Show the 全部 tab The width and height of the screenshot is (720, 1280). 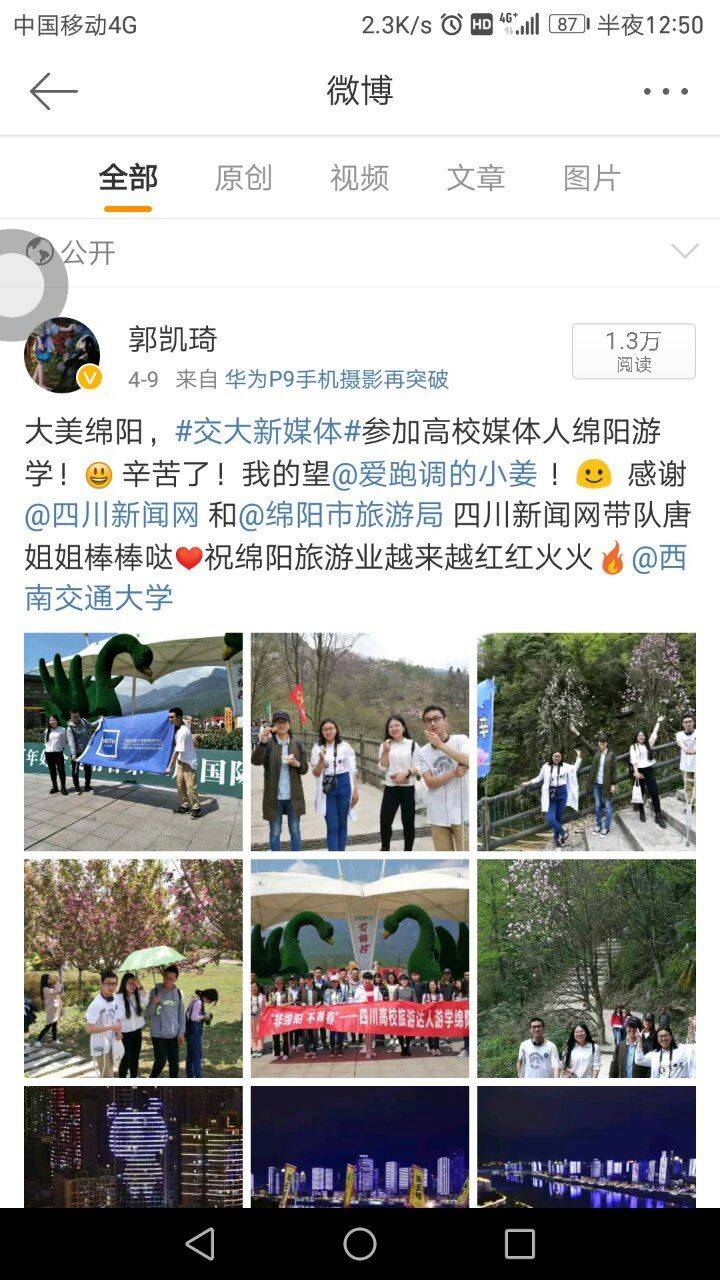(128, 178)
